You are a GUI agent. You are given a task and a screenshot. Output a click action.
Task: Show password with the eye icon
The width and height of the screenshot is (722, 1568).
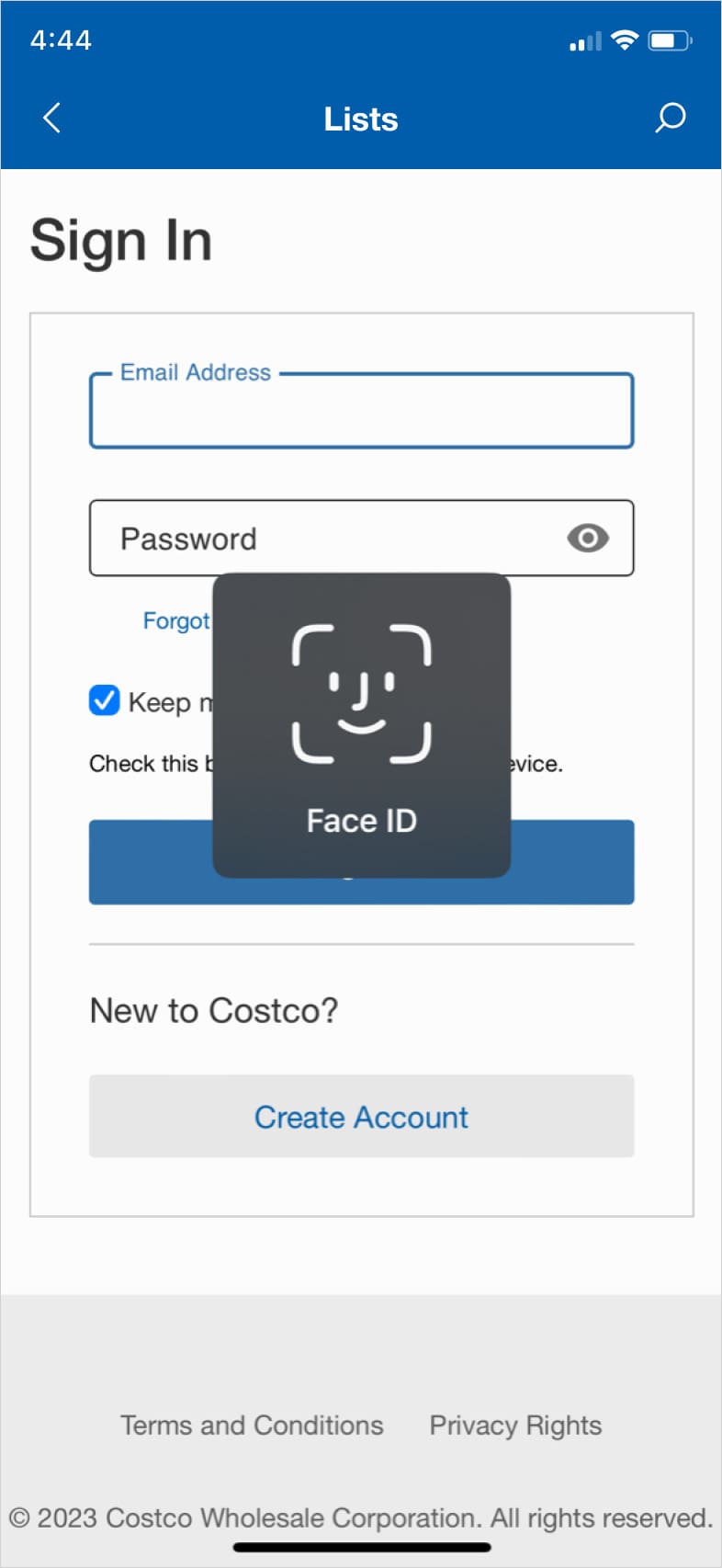click(x=588, y=538)
